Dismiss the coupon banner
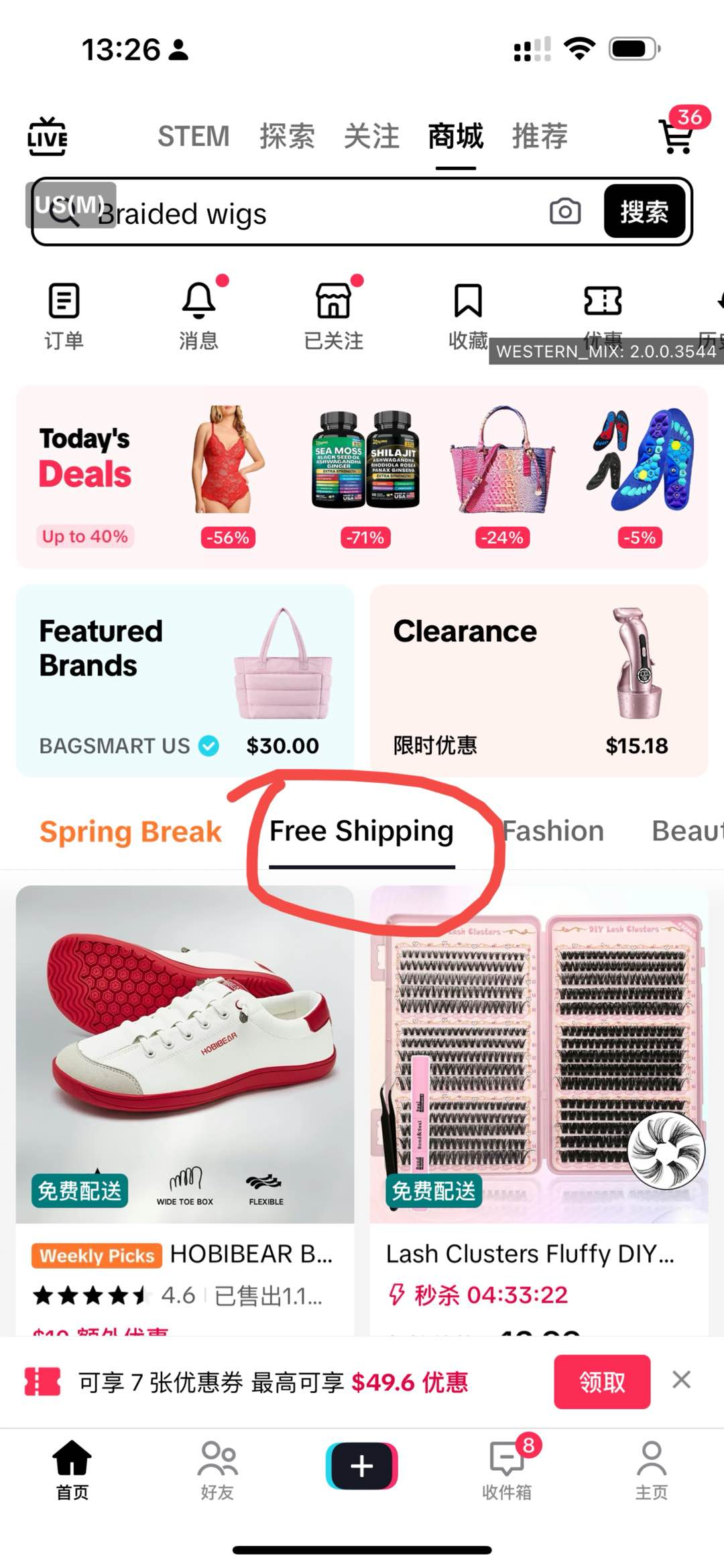 point(681,1380)
